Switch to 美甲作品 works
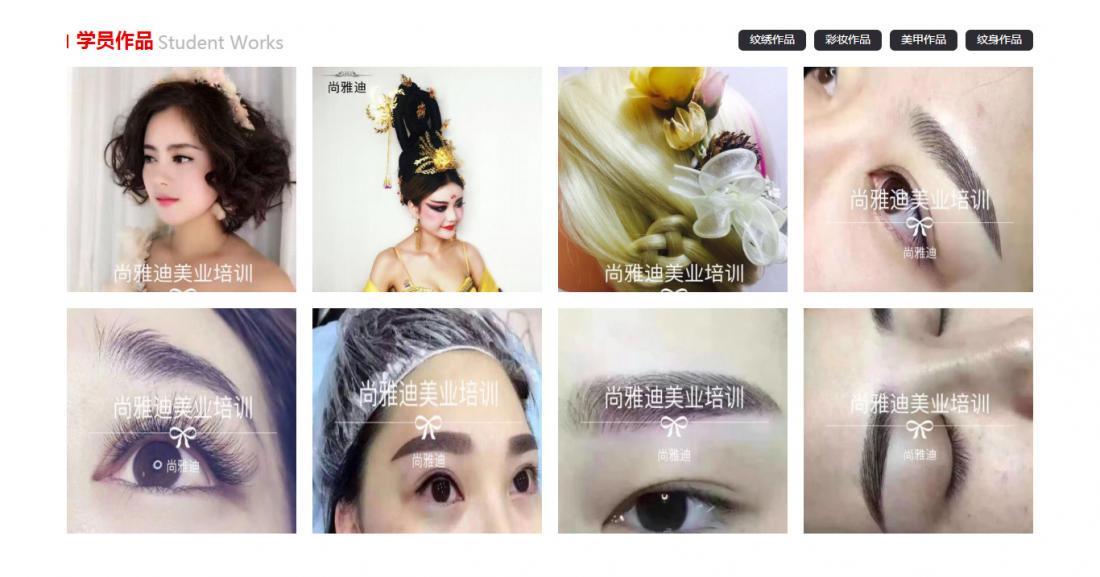1100x577 pixels. (923, 40)
